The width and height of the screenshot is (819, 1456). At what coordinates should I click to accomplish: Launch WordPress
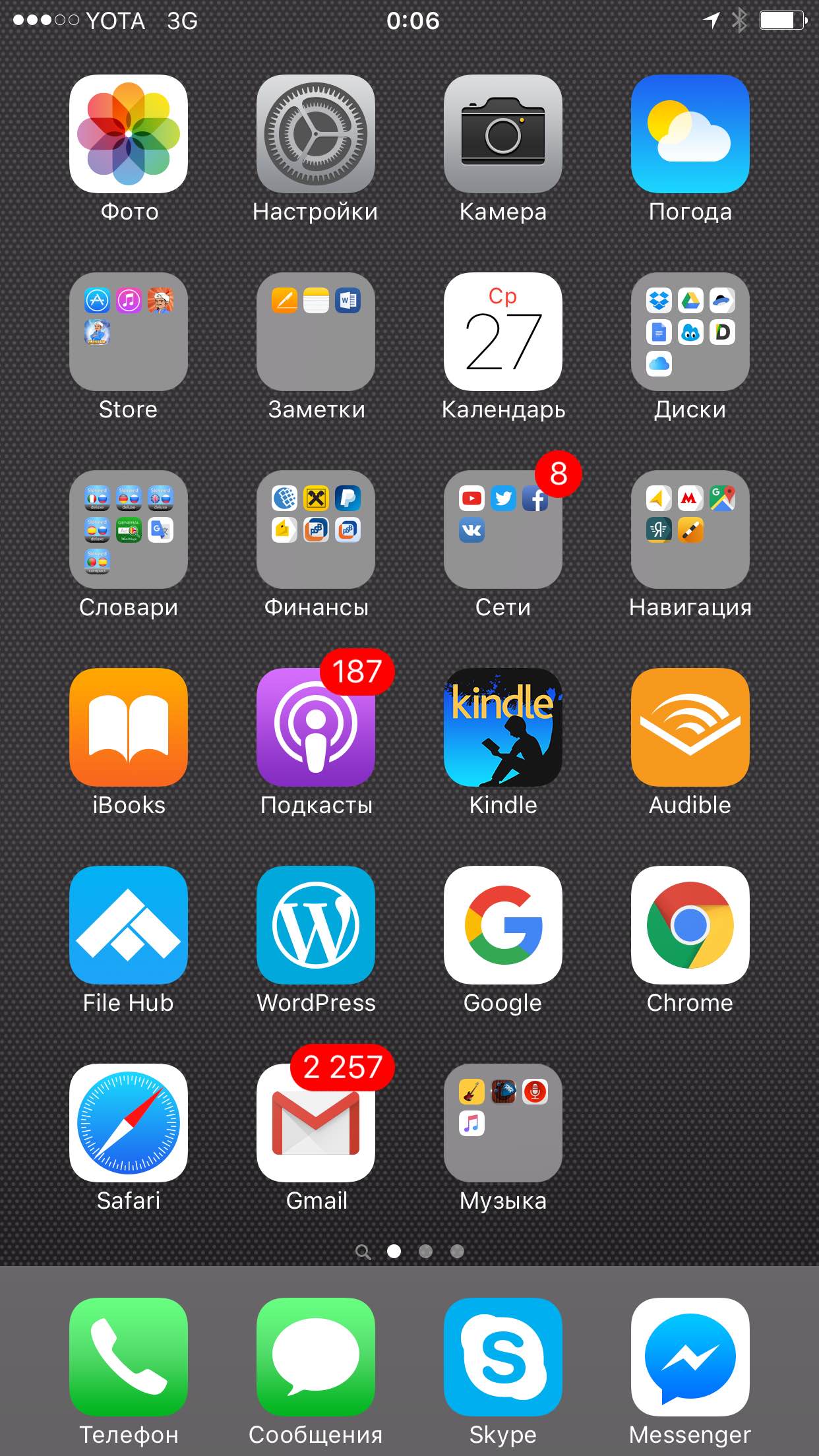[x=316, y=925]
